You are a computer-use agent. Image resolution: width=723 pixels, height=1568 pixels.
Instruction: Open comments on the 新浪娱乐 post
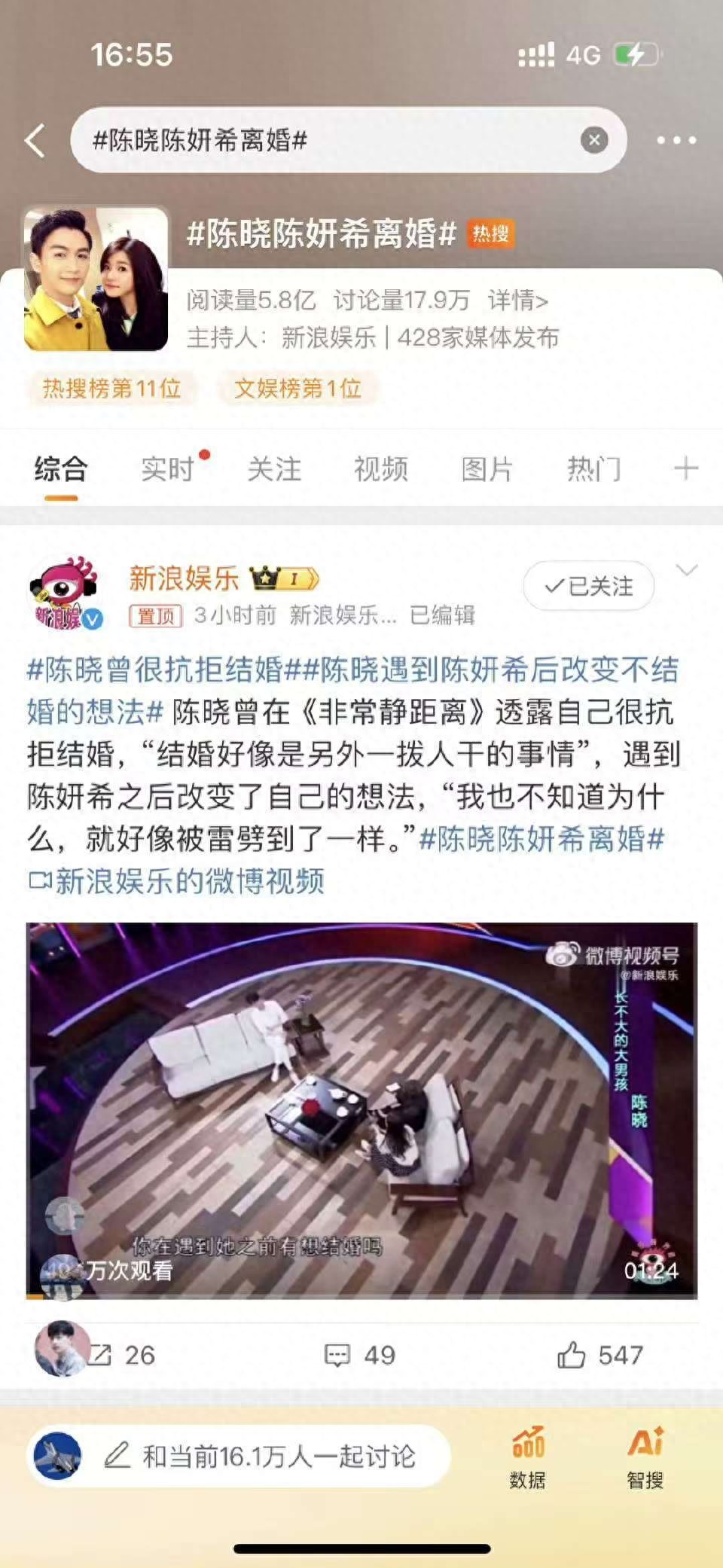[x=360, y=1355]
